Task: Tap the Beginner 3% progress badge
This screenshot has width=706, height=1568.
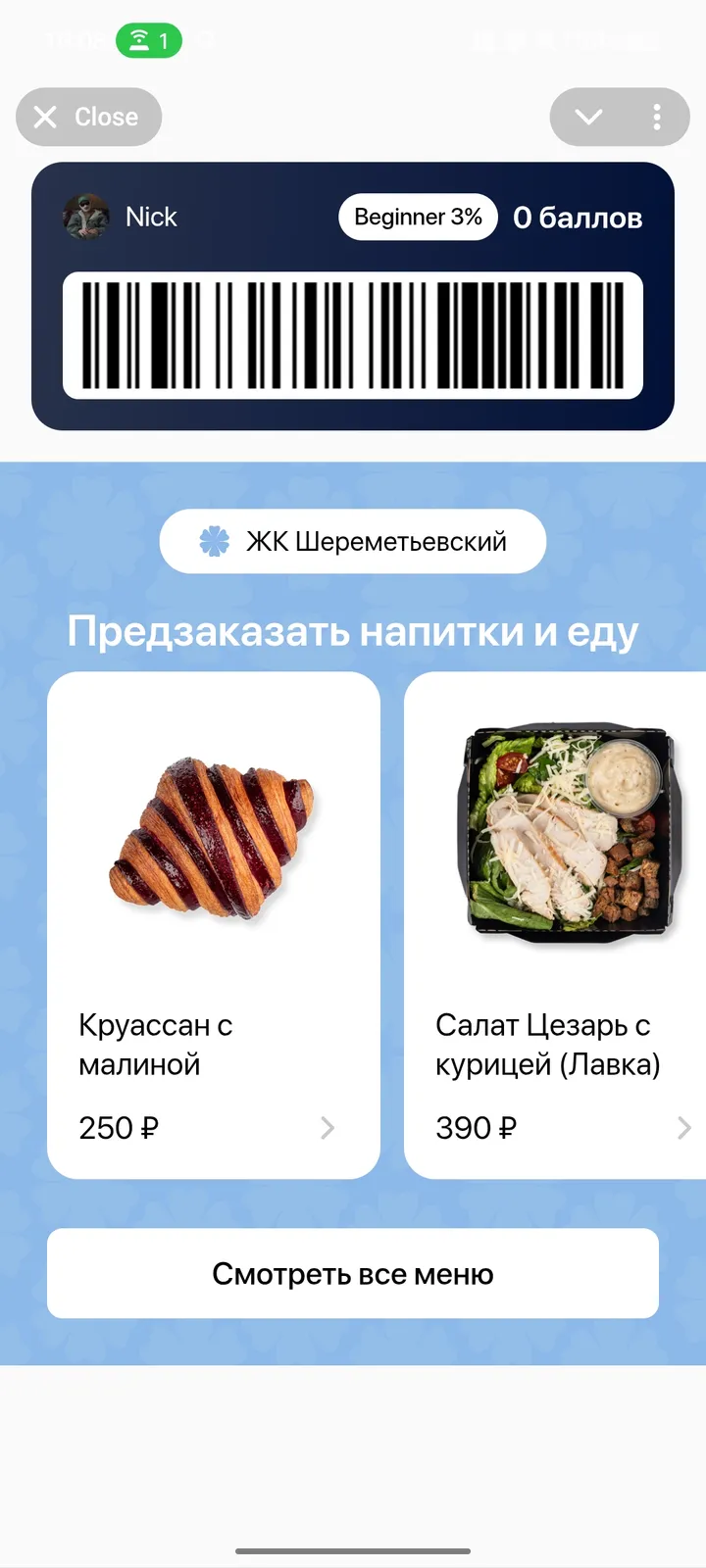Action: tap(417, 217)
